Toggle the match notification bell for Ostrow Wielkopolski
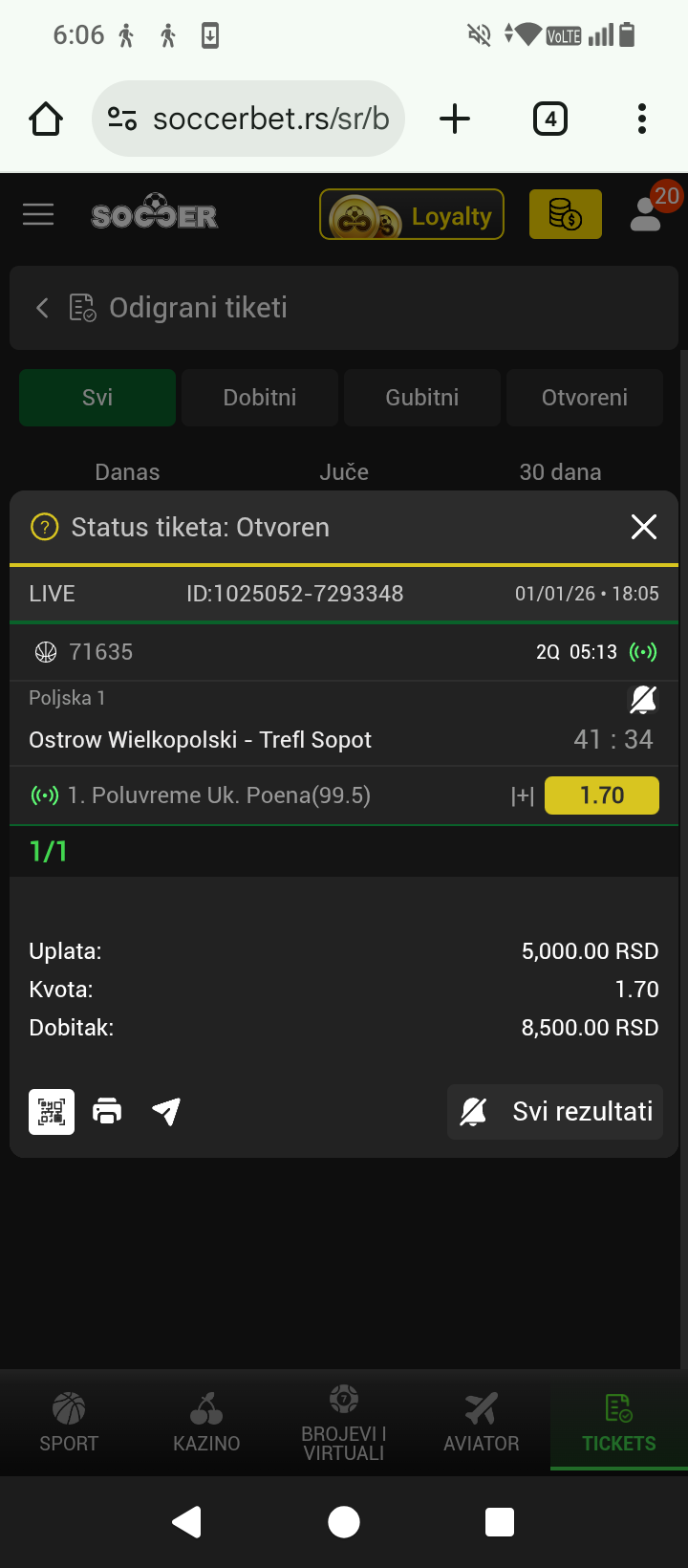688x1568 pixels. (643, 700)
